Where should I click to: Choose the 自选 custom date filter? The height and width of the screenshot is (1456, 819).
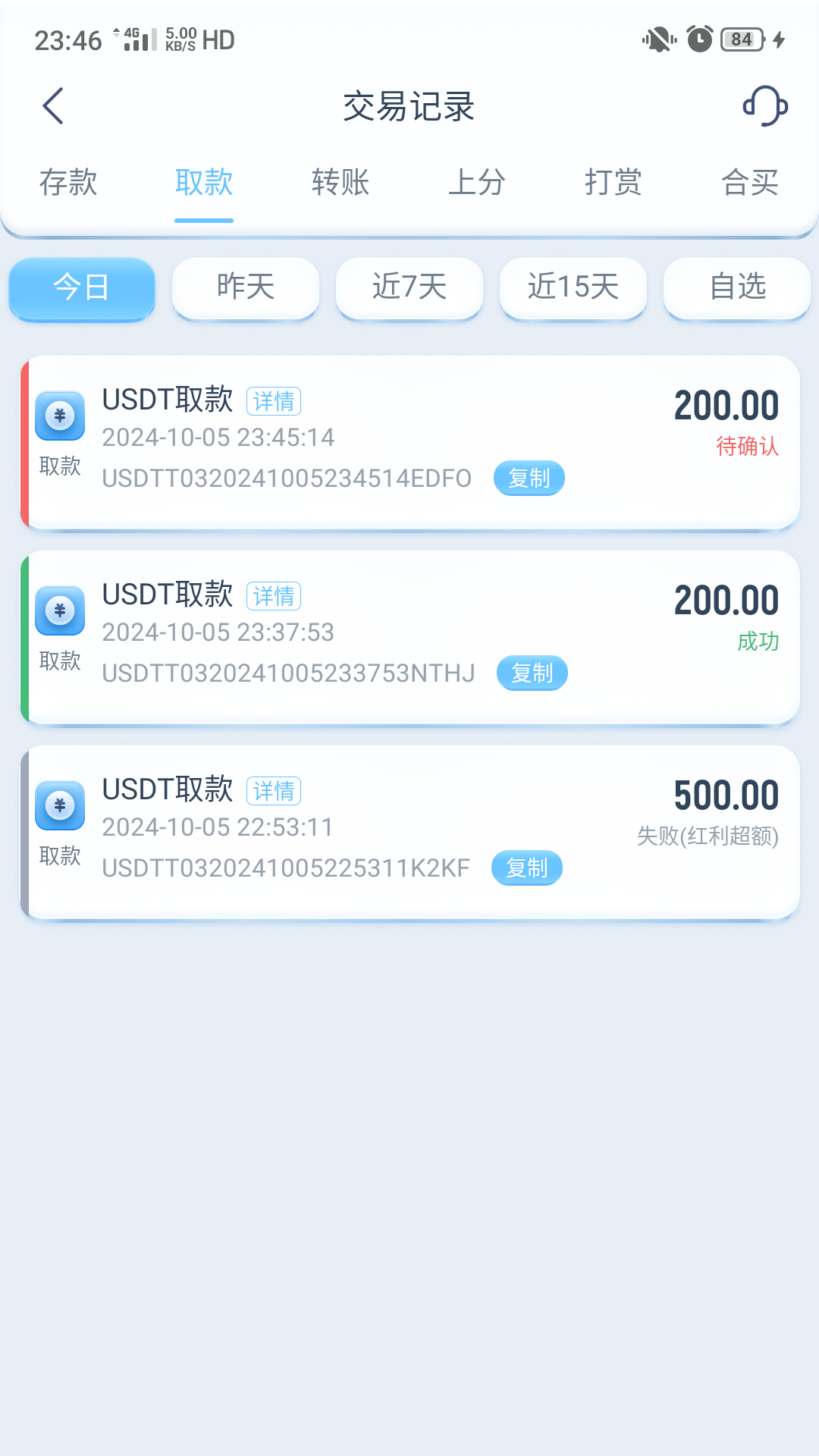pyautogui.click(x=737, y=287)
